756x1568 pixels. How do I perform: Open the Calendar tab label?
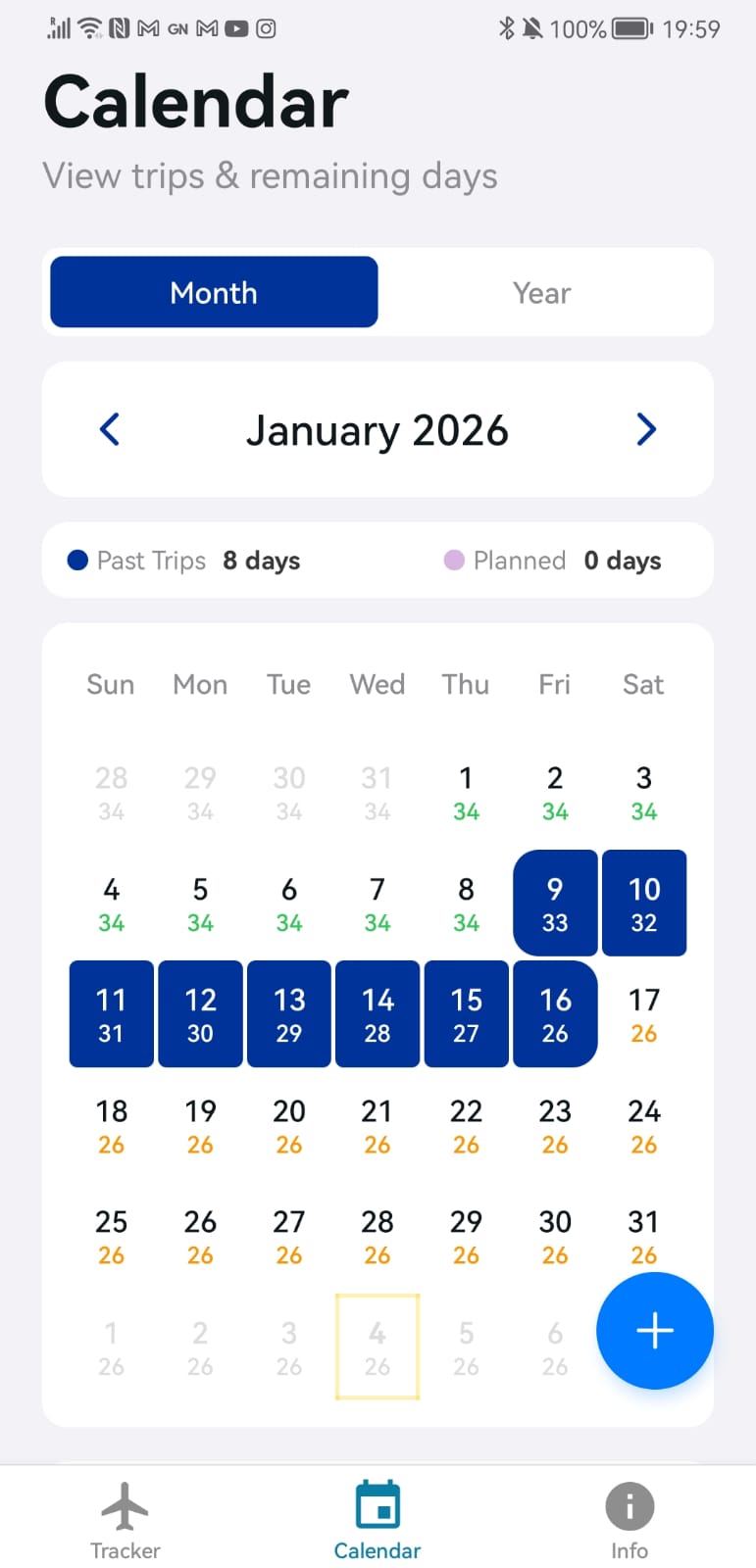pyautogui.click(x=378, y=1550)
